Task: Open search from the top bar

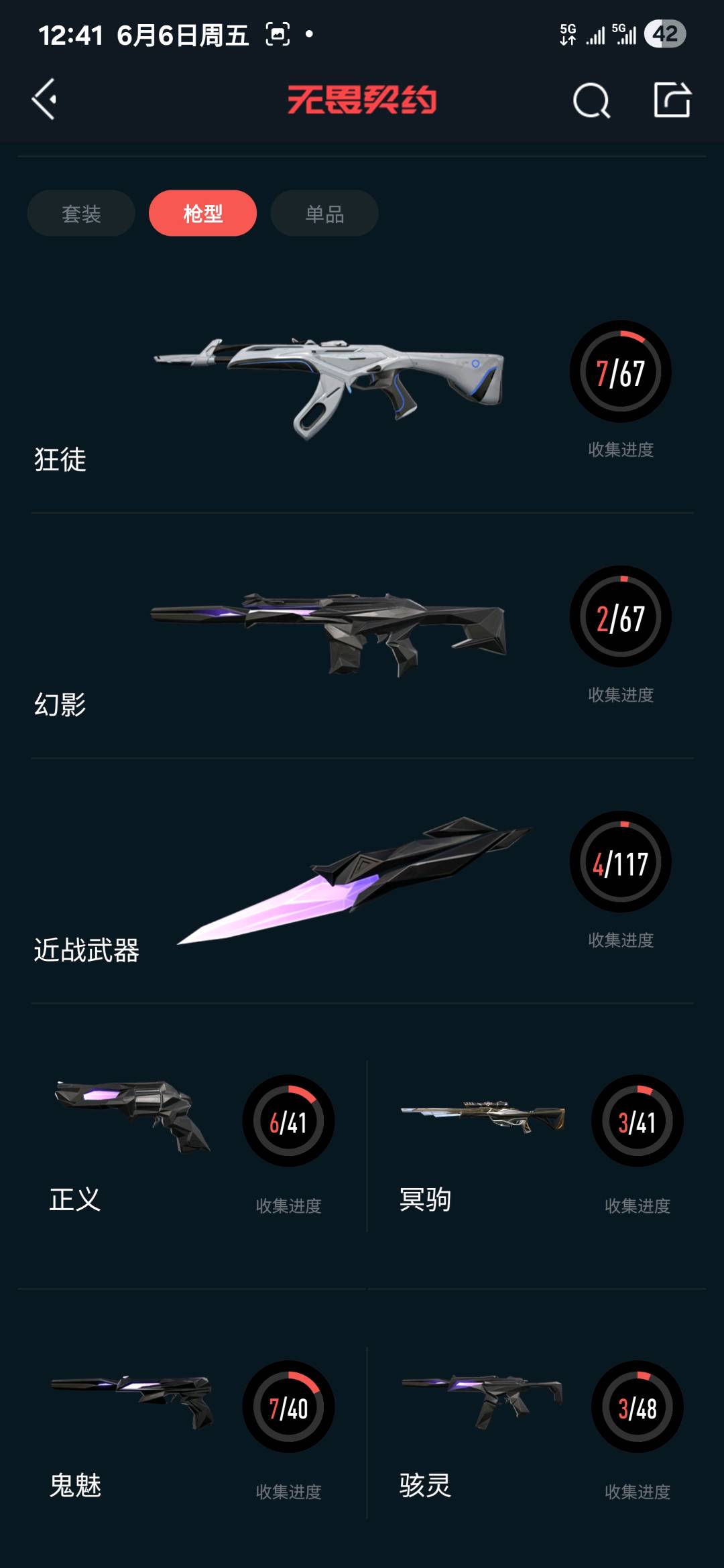Action: [591, 101]
